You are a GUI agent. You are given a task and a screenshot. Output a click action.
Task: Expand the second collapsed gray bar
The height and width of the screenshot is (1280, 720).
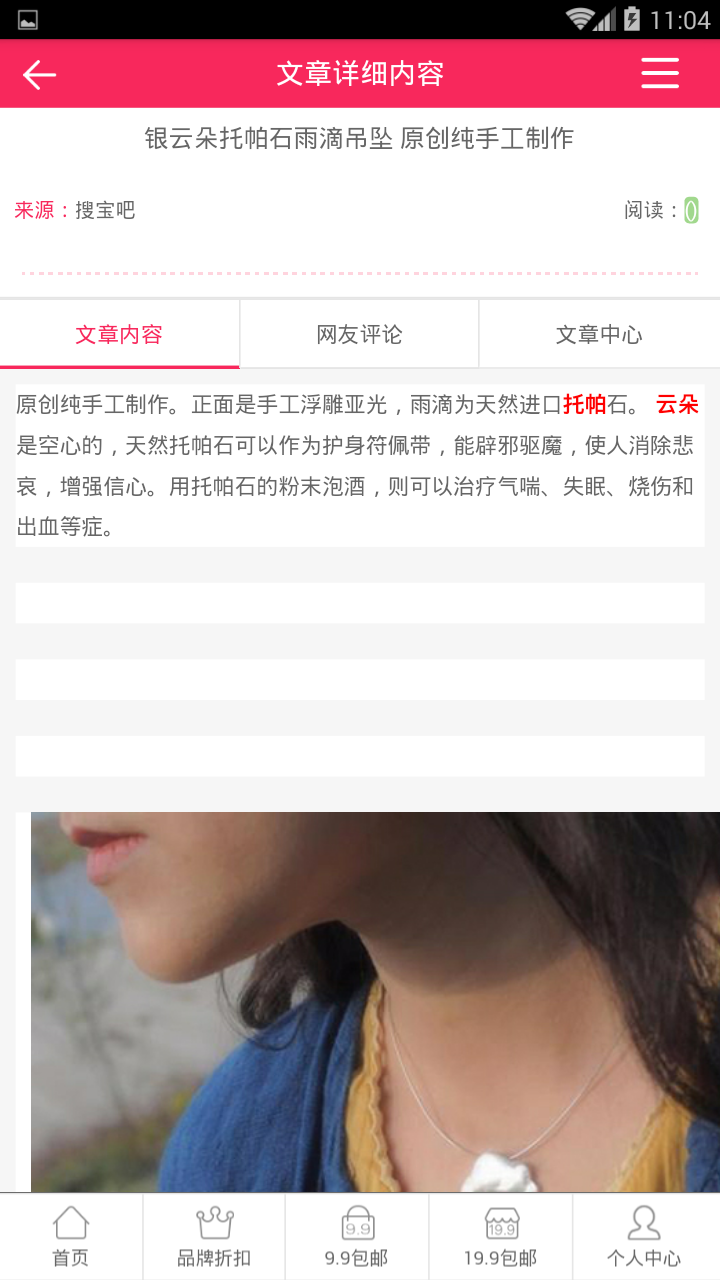[359, 679]
